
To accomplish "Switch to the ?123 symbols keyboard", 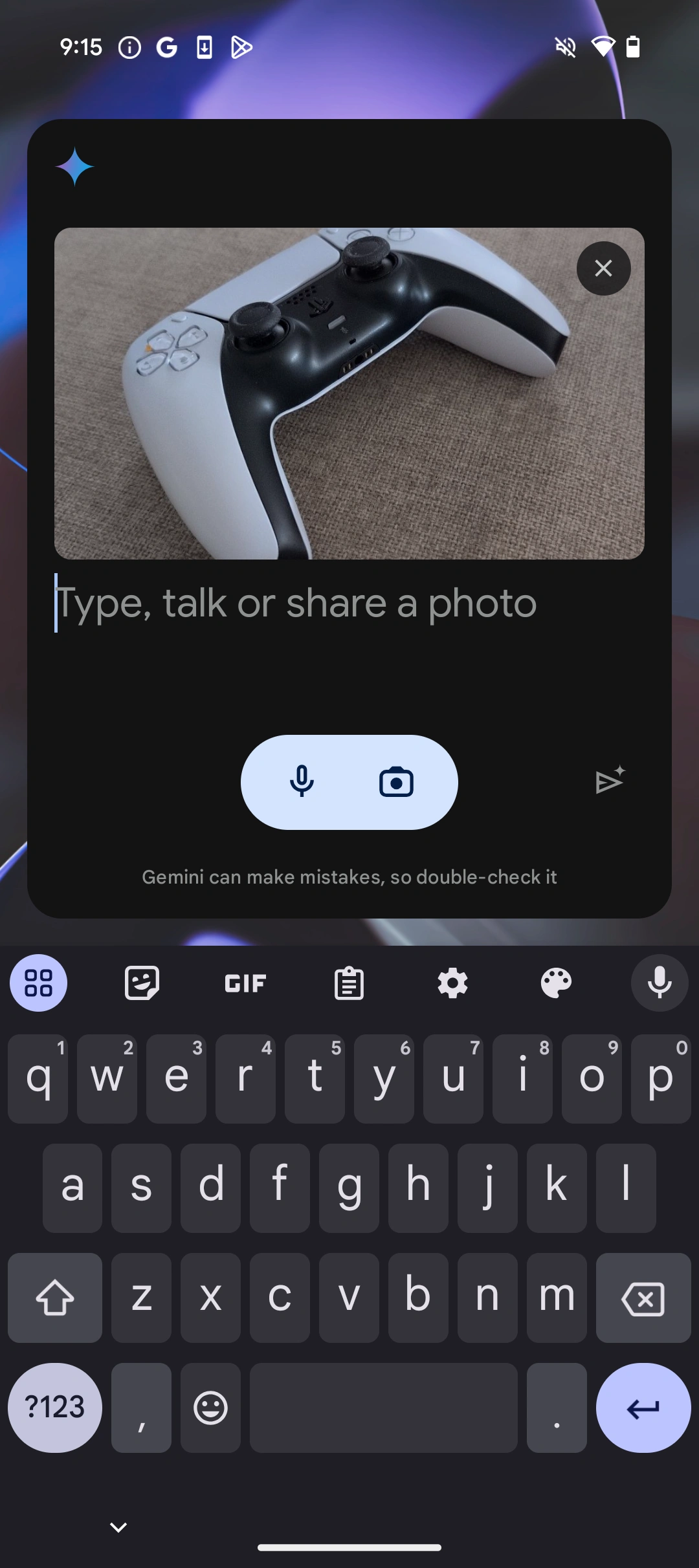I will (x=55, y=1408).
